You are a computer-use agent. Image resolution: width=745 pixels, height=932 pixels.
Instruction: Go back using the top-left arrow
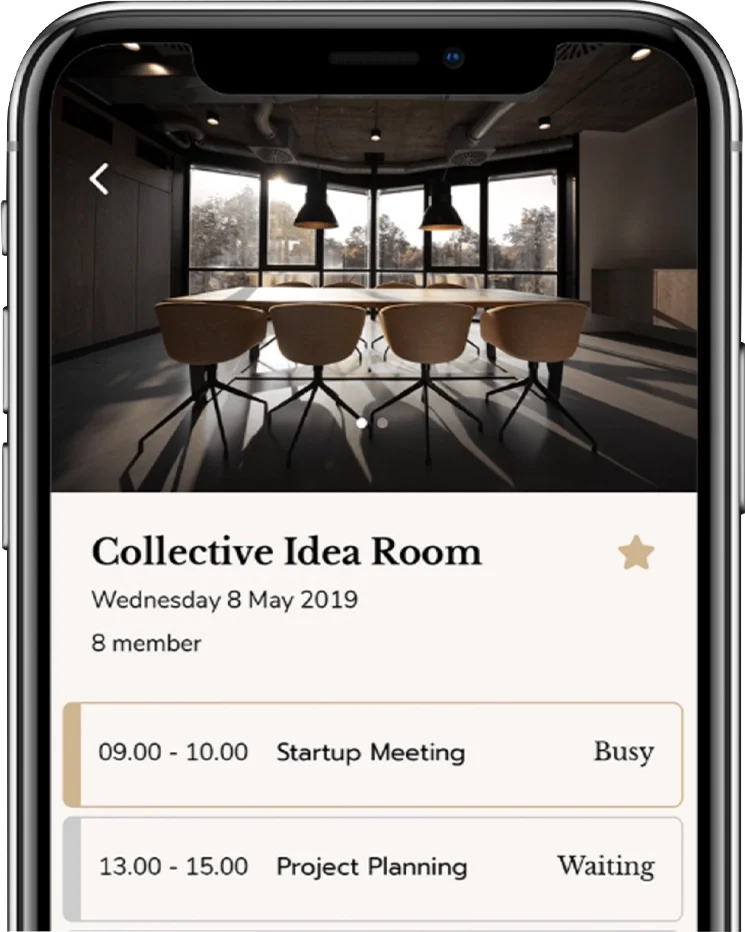point(98,179)
